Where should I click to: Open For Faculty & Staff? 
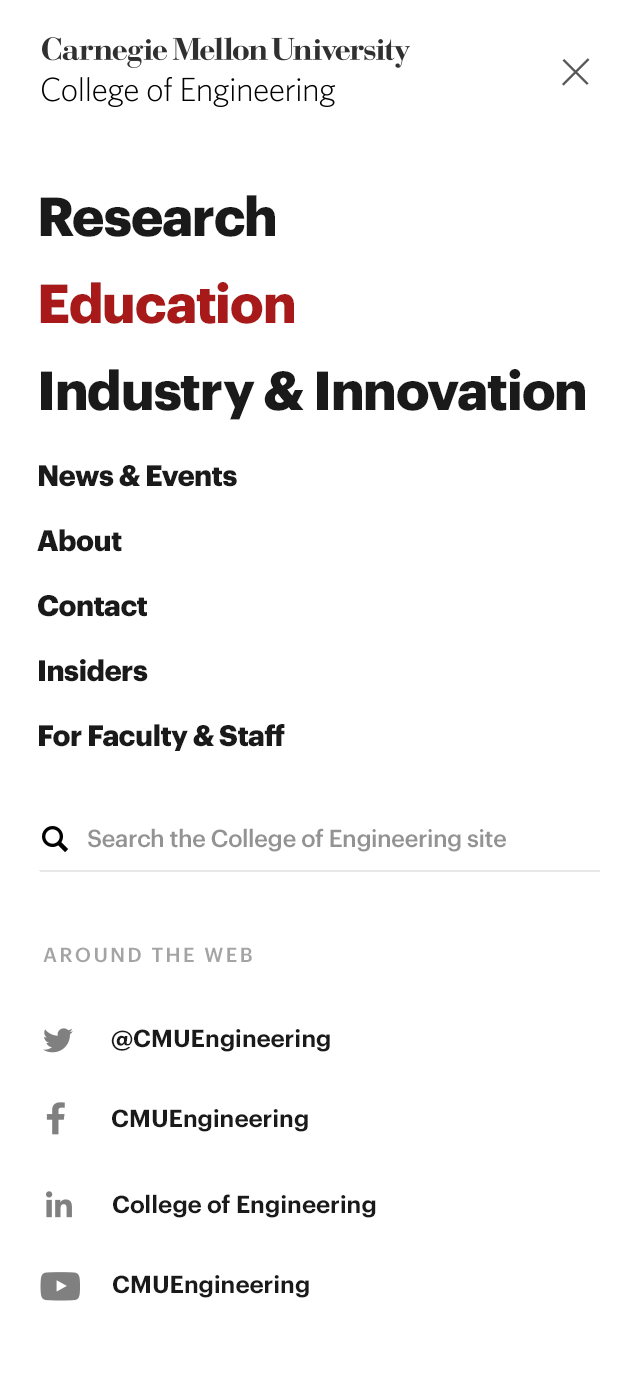point(161,736)
